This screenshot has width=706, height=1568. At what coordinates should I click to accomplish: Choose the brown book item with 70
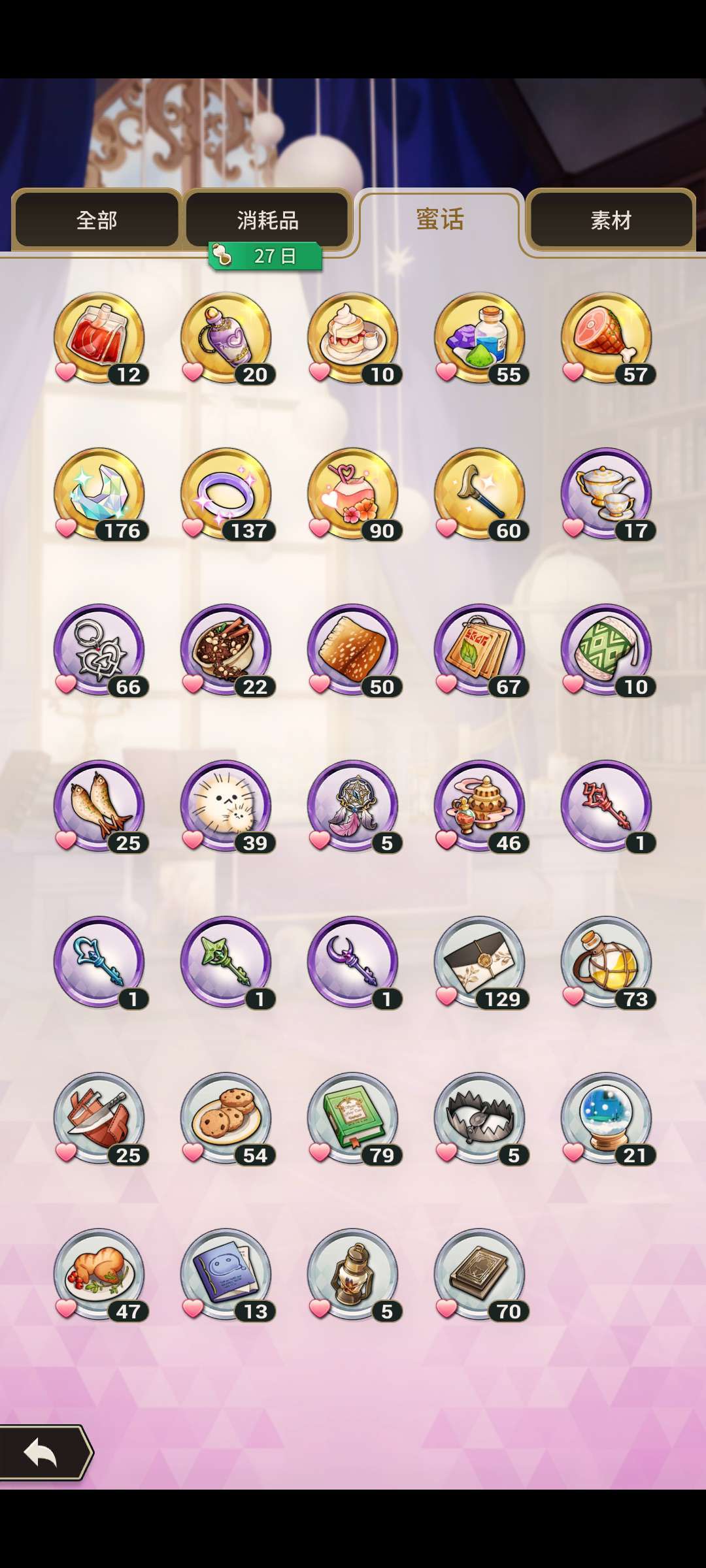pos(480,1275)
